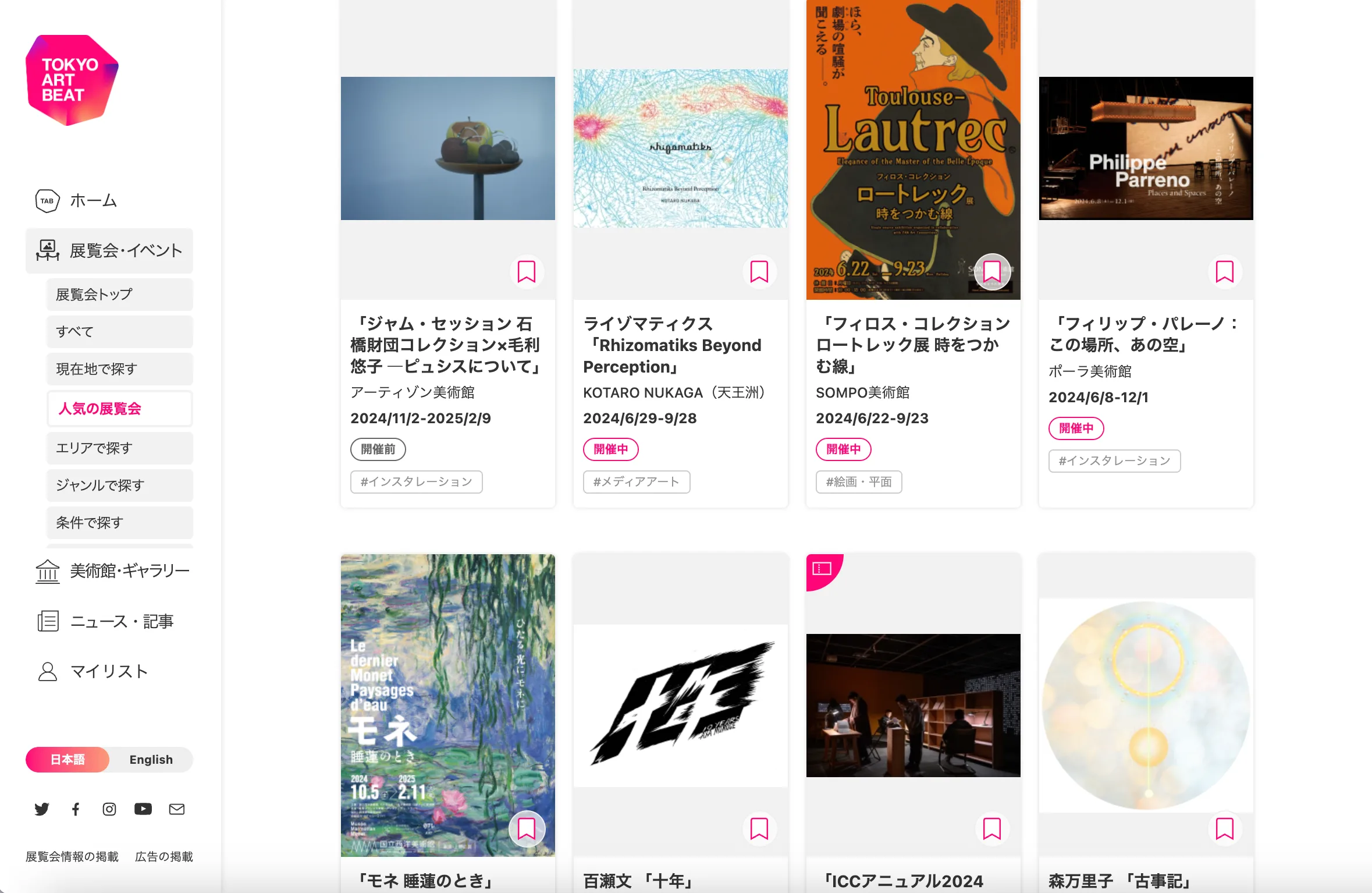Bookmark the Rhizomatiks Beyond Perception exhibition
Screen dimensions: 1372x893
(759, 272)
